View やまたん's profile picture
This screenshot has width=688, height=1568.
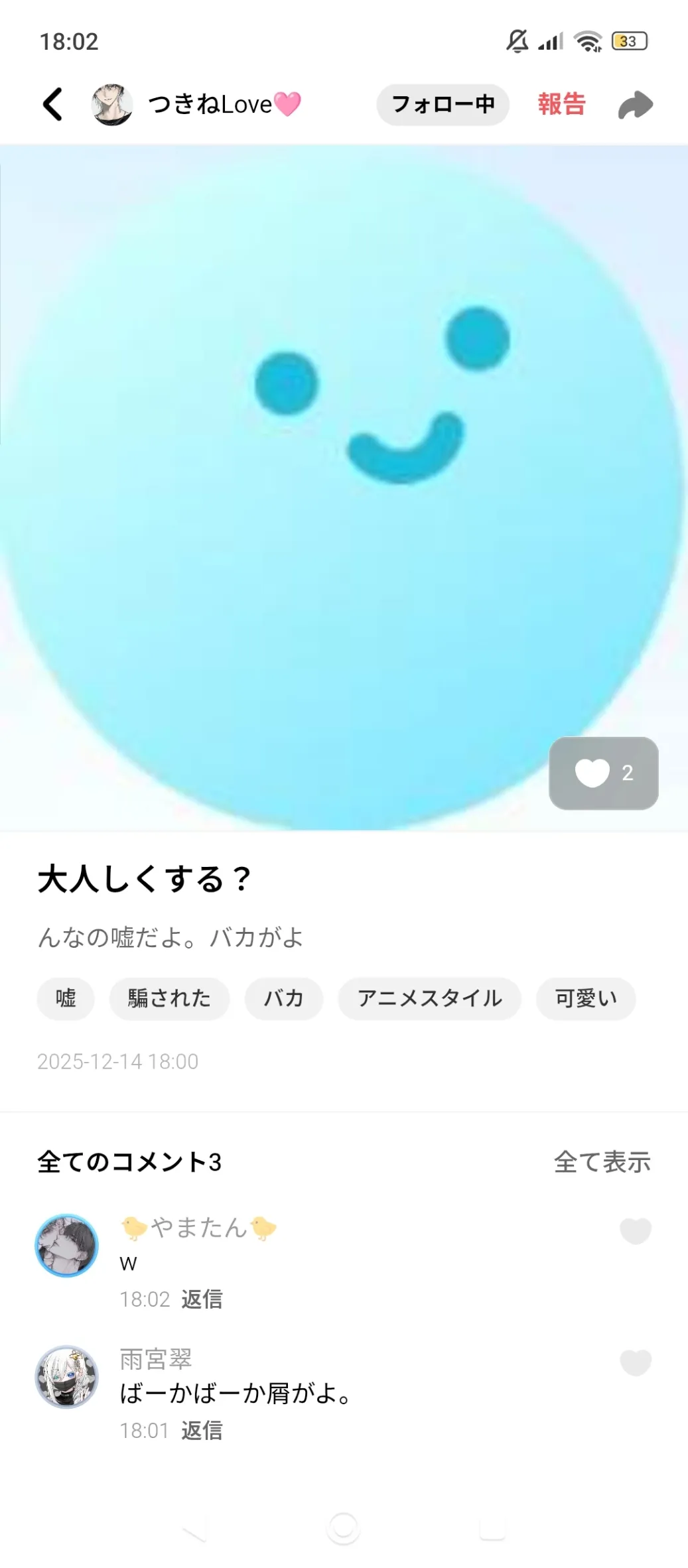(x=66, y=1246)
